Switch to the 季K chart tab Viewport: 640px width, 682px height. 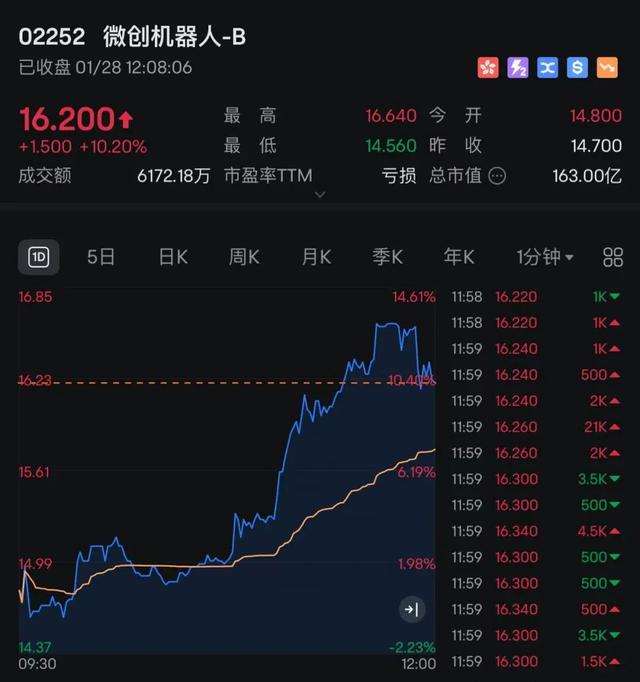pos(387,257)
